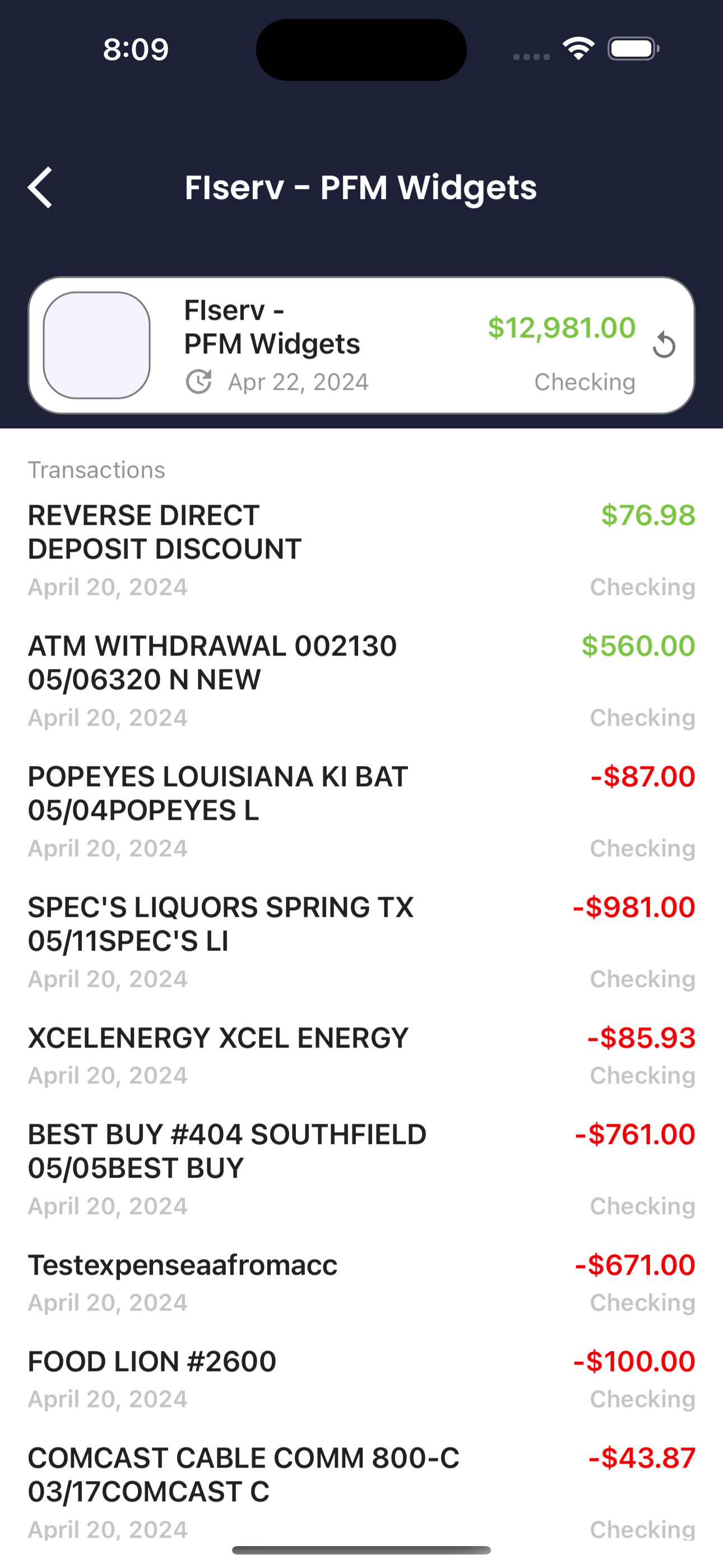View the Best Buy #404 transaction
The height and width of the screenshot is (1568, 723).
click(361, 1170)
